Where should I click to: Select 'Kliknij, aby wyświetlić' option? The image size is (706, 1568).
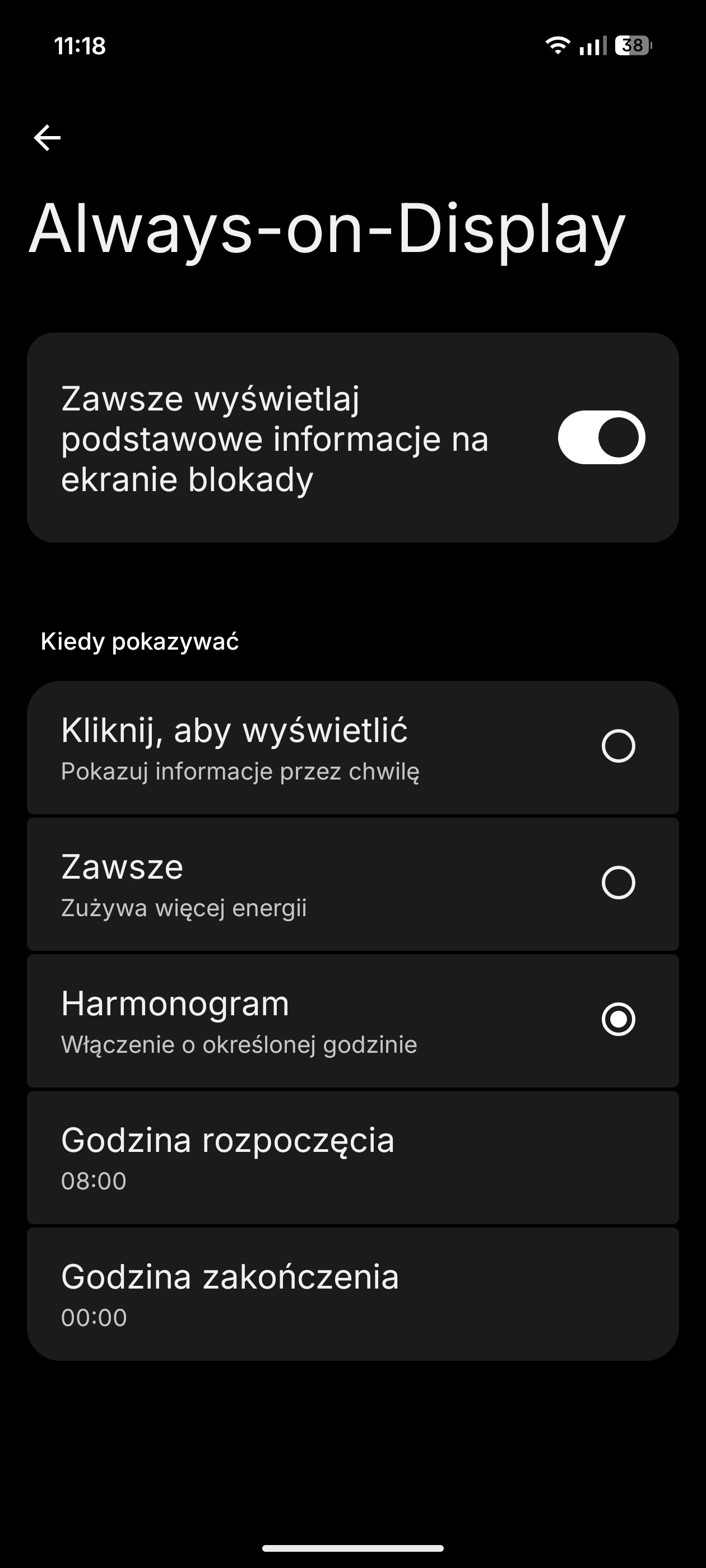click(617, 746)
